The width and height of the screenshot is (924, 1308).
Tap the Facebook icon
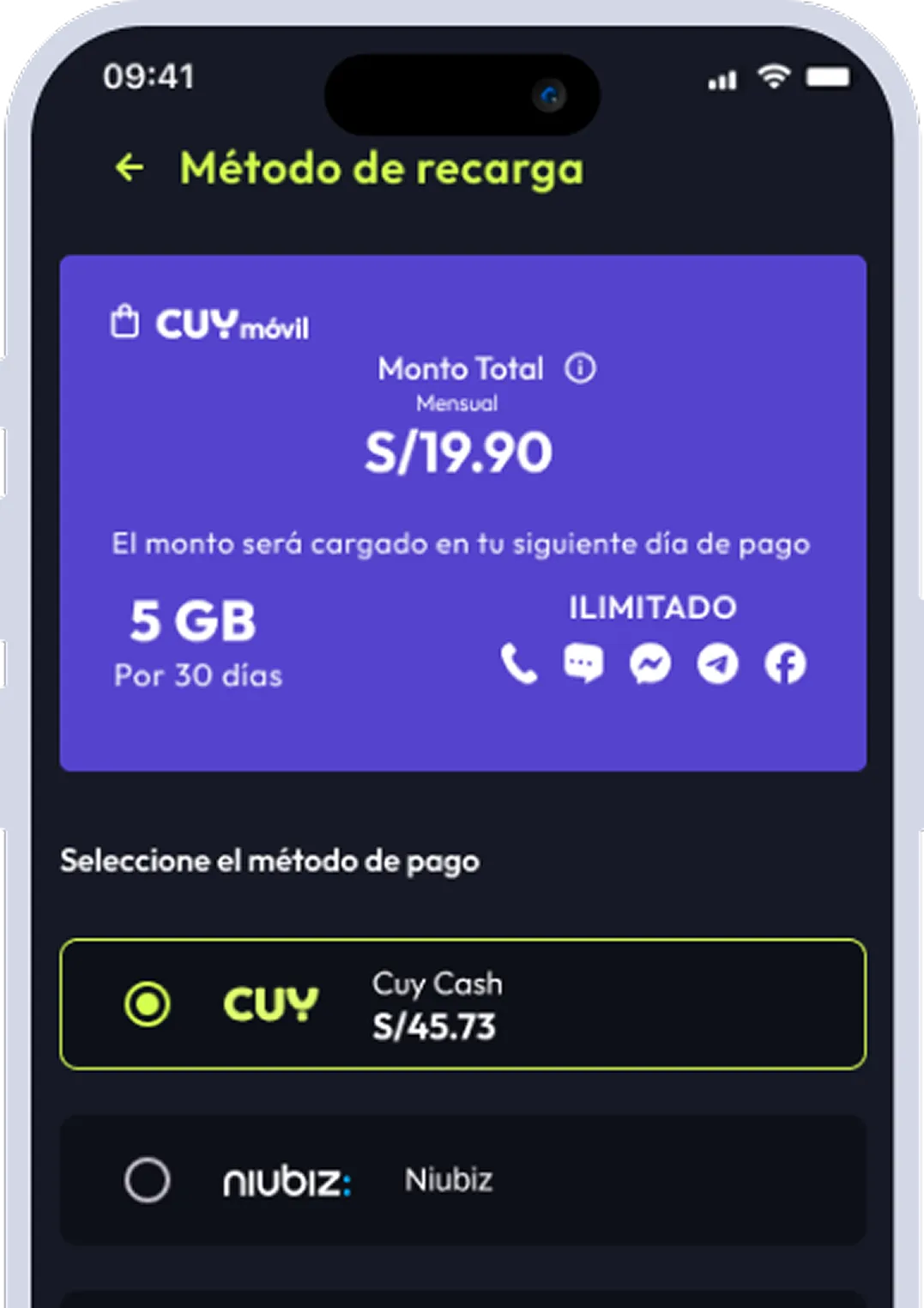pos(783,663)
